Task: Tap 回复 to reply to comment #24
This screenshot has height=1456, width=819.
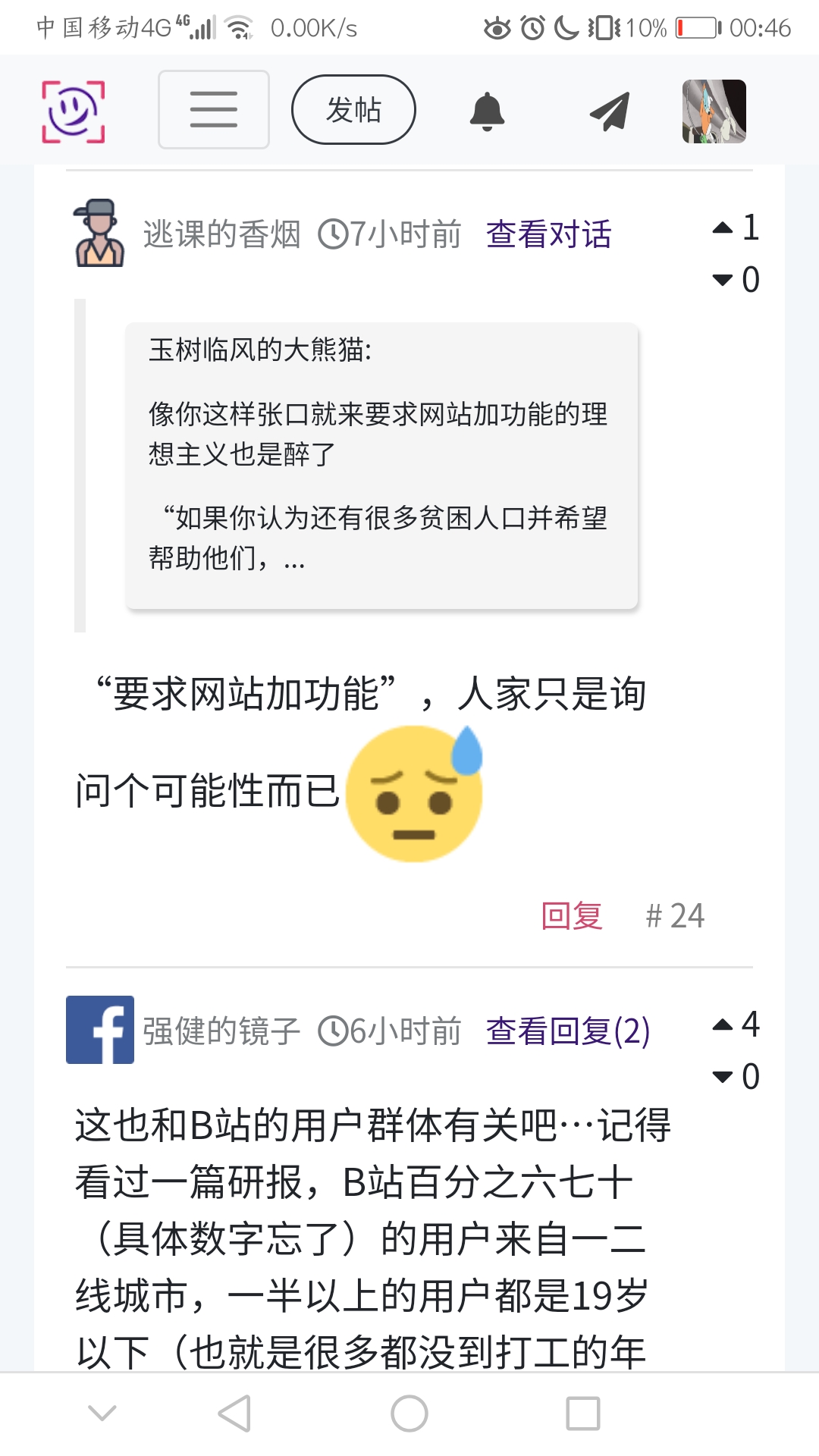Action: point(571,916)
